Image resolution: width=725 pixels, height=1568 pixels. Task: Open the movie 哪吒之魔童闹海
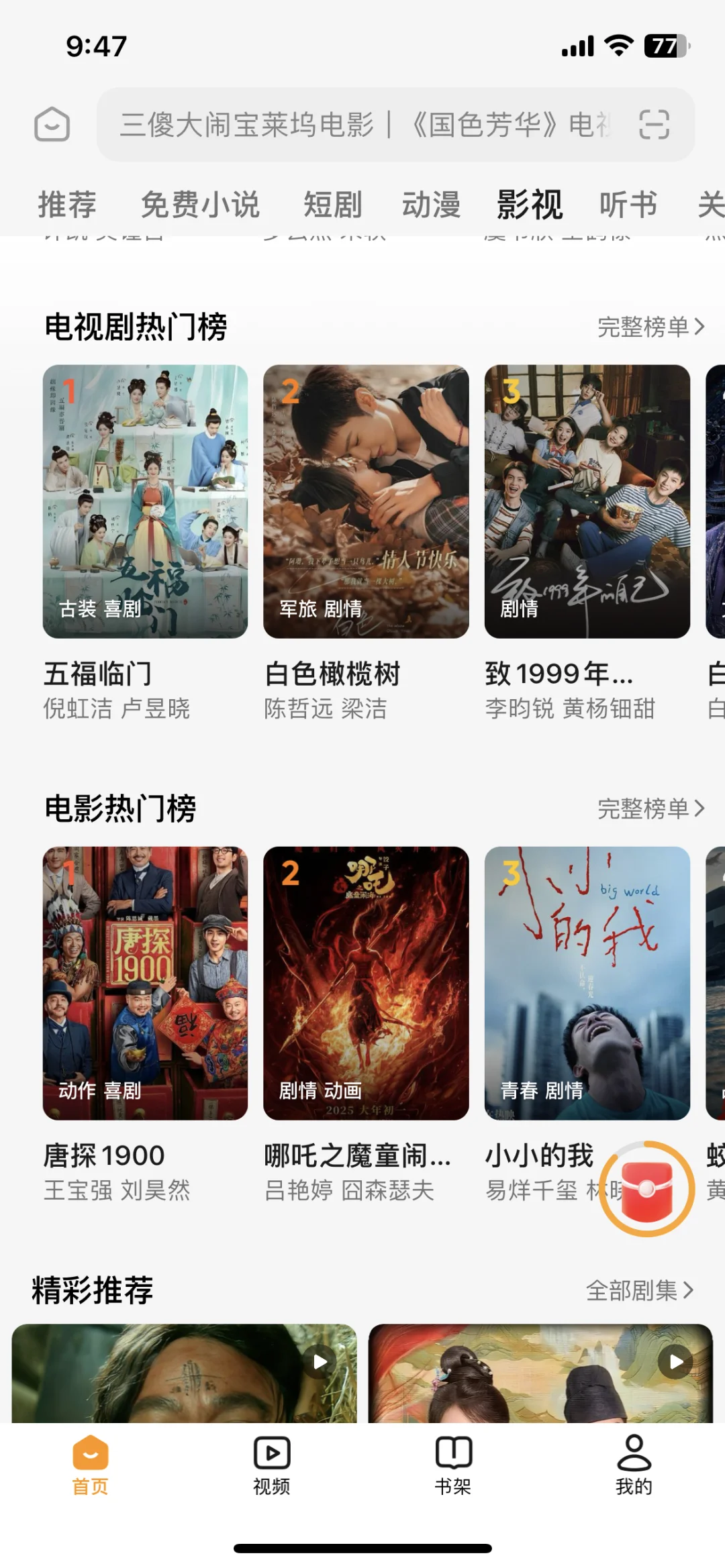coord(366,983)
